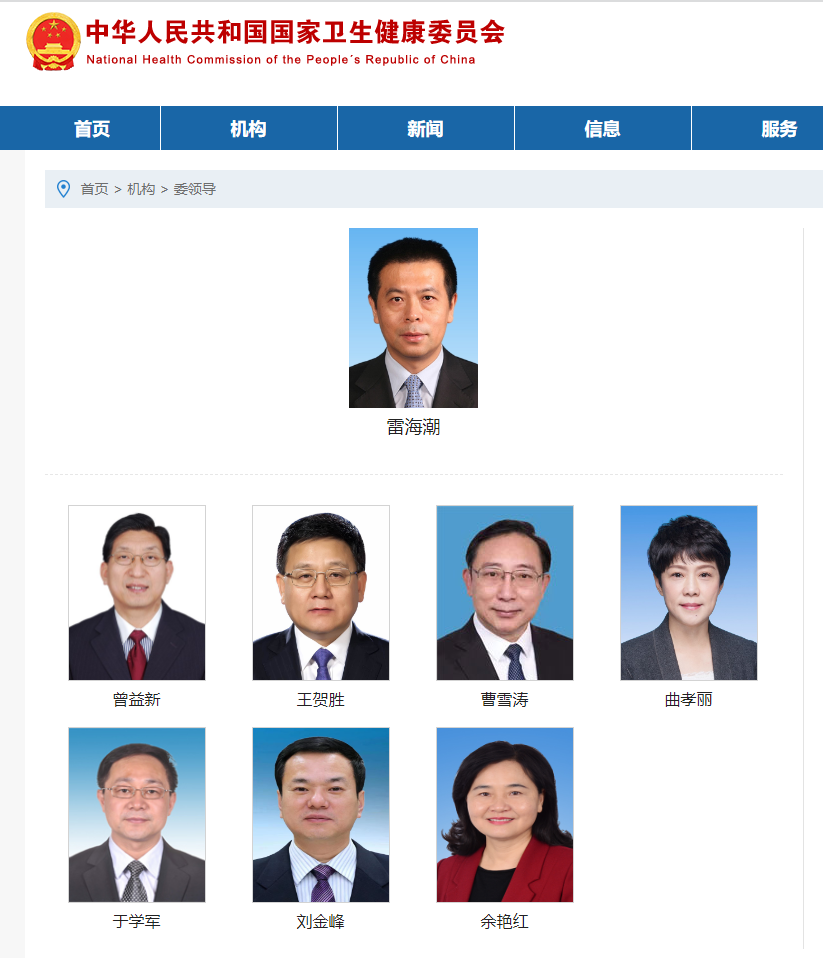Tap 首页 in the breadcrumb
823x958 pixels.
94,189
